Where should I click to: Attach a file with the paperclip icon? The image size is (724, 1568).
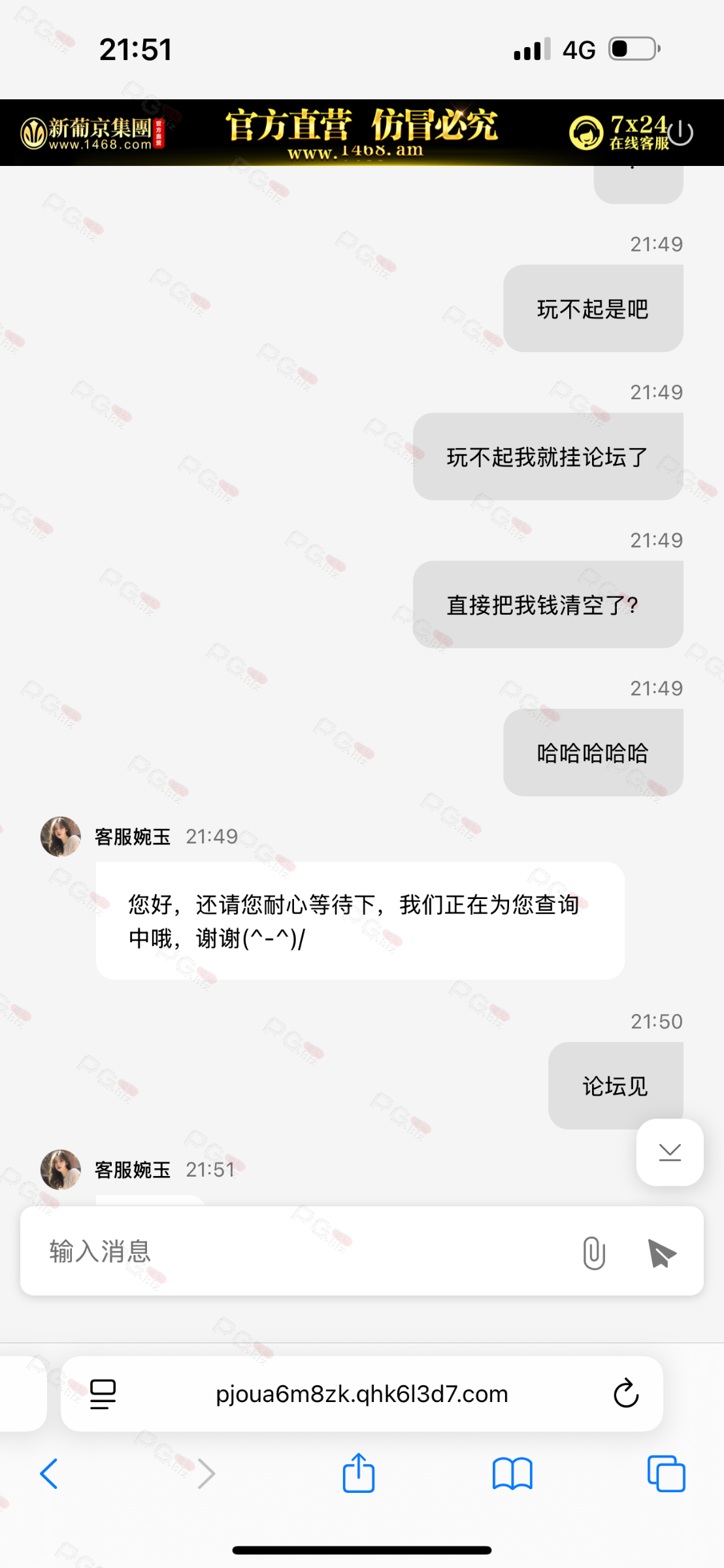pos(593,1253)
